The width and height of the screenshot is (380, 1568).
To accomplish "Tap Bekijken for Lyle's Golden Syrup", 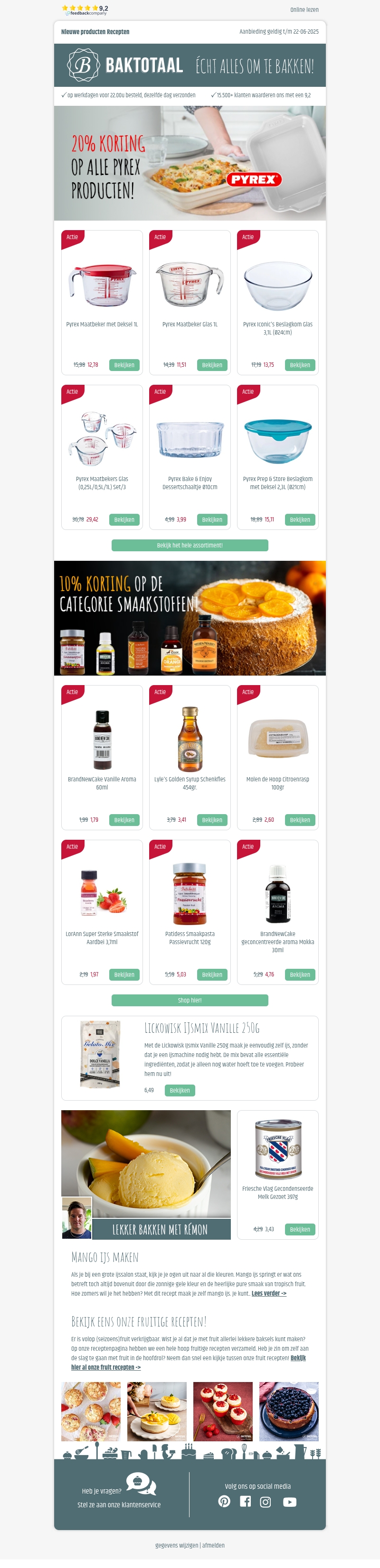I will pyautogui.click(x=212, y=820).
